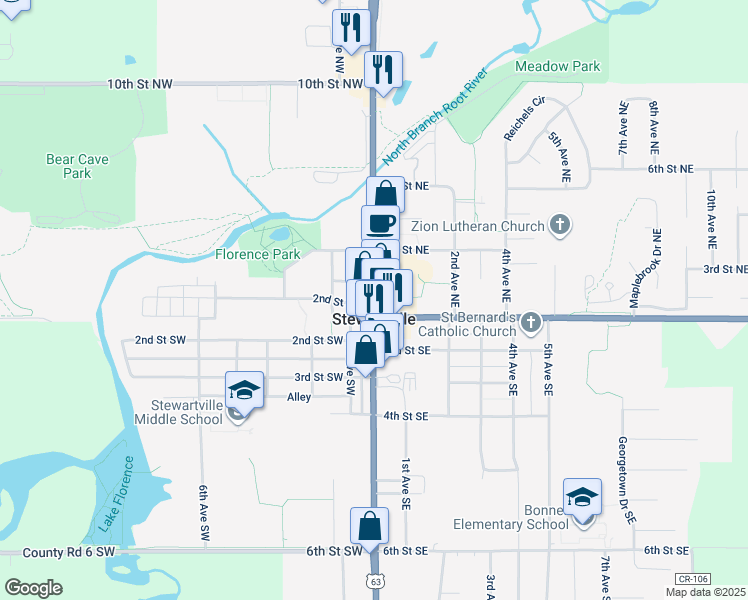Open the shopping bag marker by 6th St NE

[385, 195]
